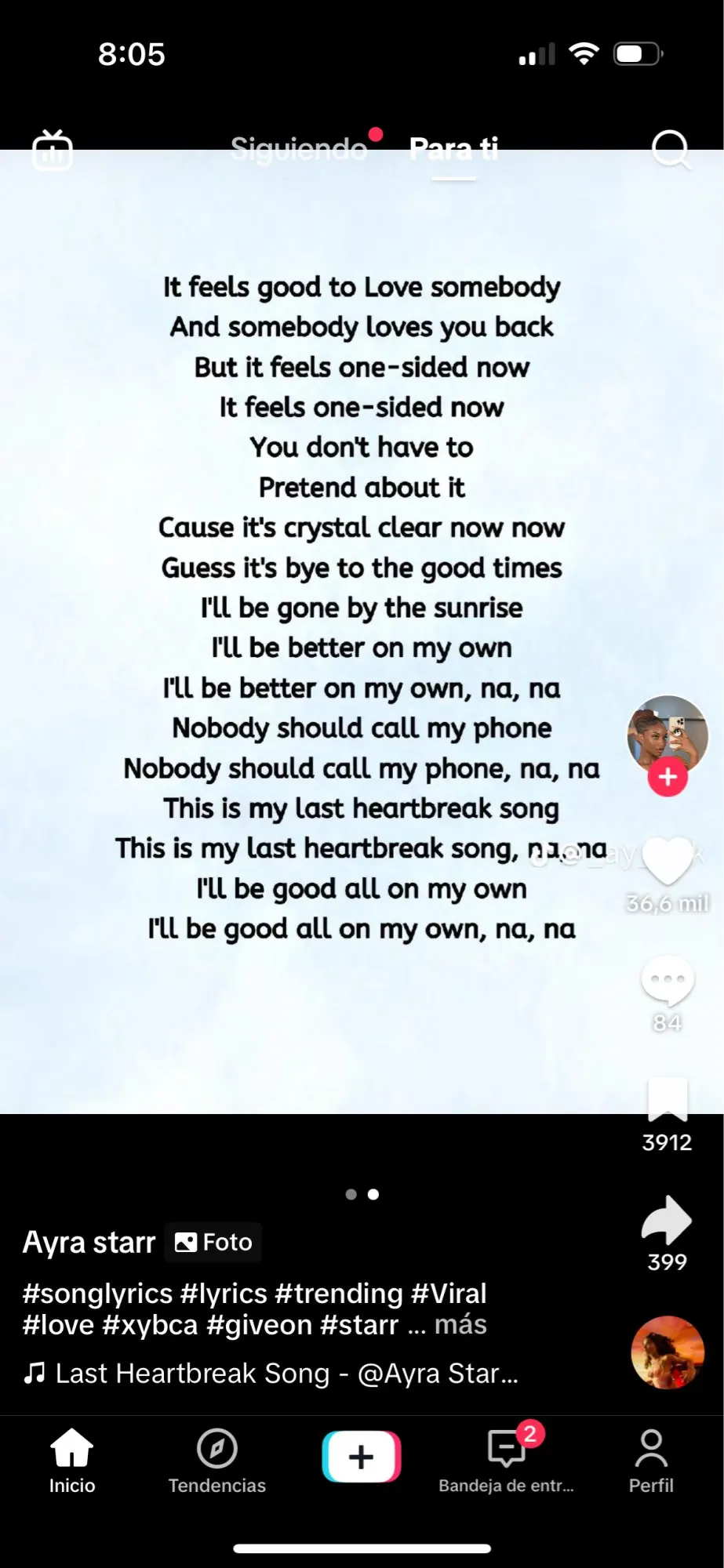The width and height of the screenshot is (724, 1568).
Task: Open the Last Heartbreak Song sound
Action: click(x=271, y=1374)
